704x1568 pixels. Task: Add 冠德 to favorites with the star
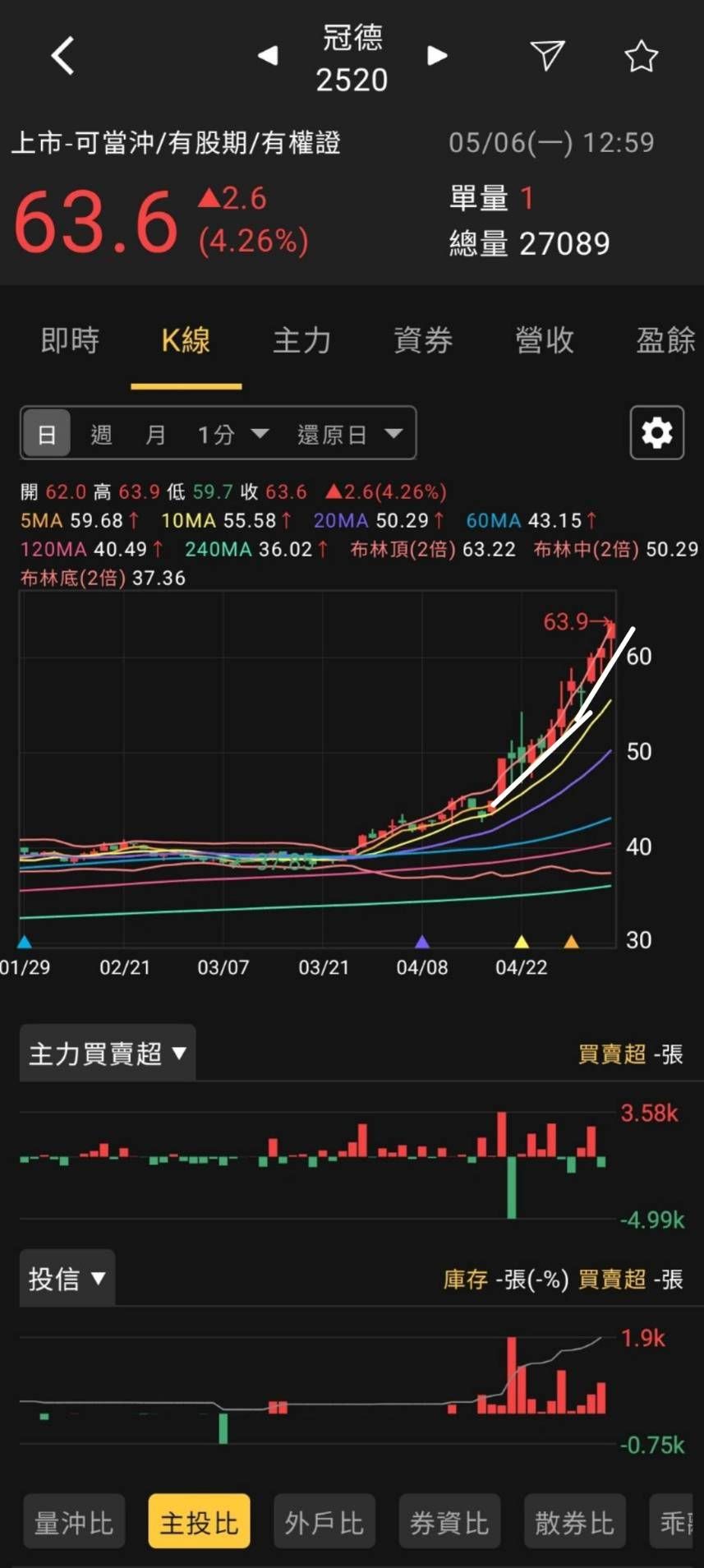point(641,56)
